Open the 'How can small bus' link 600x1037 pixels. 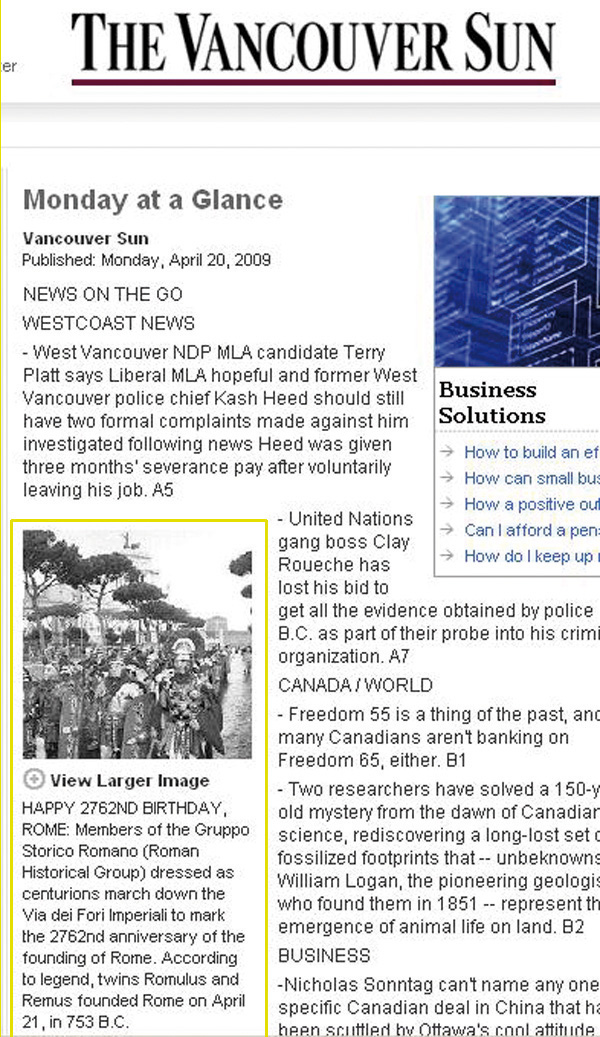pos(531,478)
